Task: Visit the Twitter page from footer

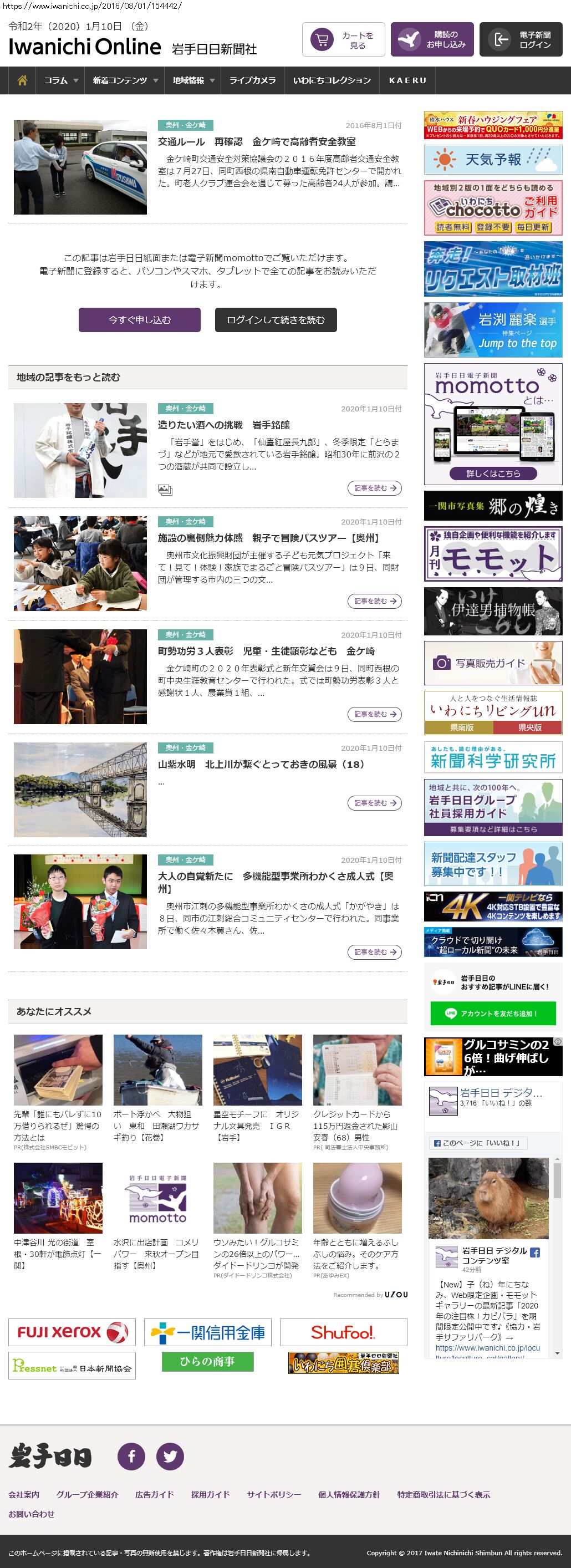Action: coord(170,1456)
